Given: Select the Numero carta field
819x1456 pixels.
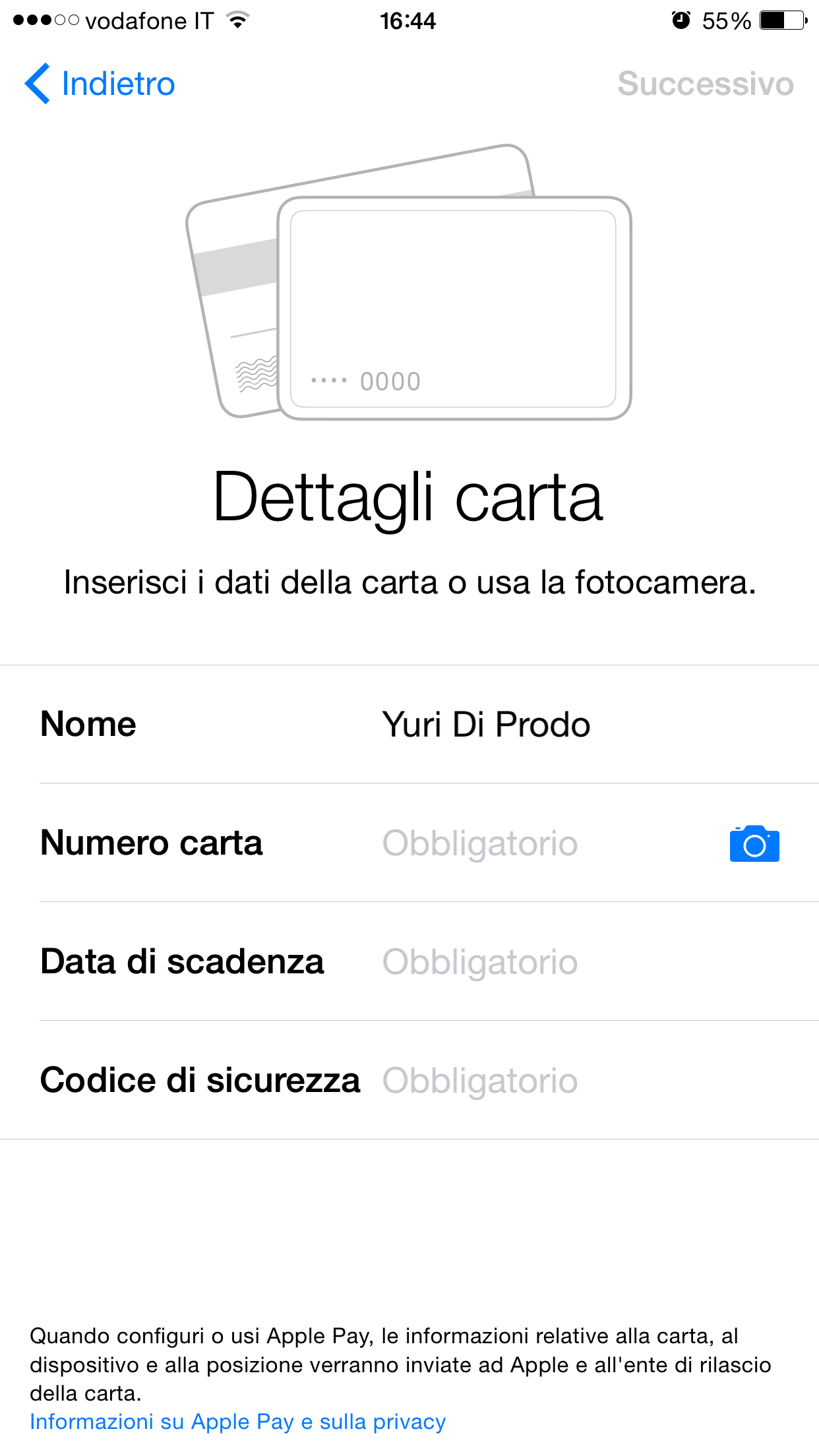Looking at the screenshot, I should 480,843.
